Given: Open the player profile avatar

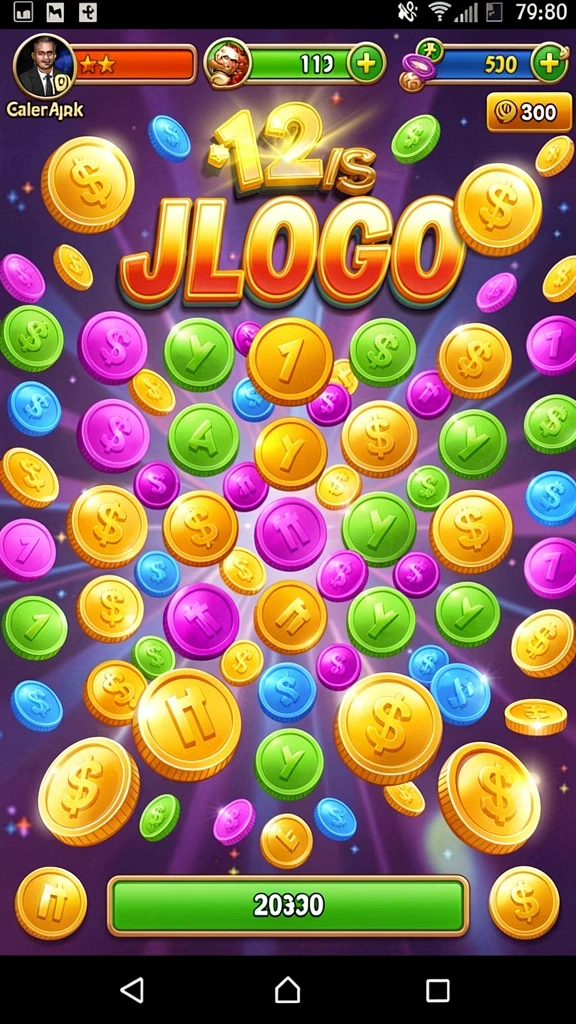Looking at the screenshot, I should point(44,67).
